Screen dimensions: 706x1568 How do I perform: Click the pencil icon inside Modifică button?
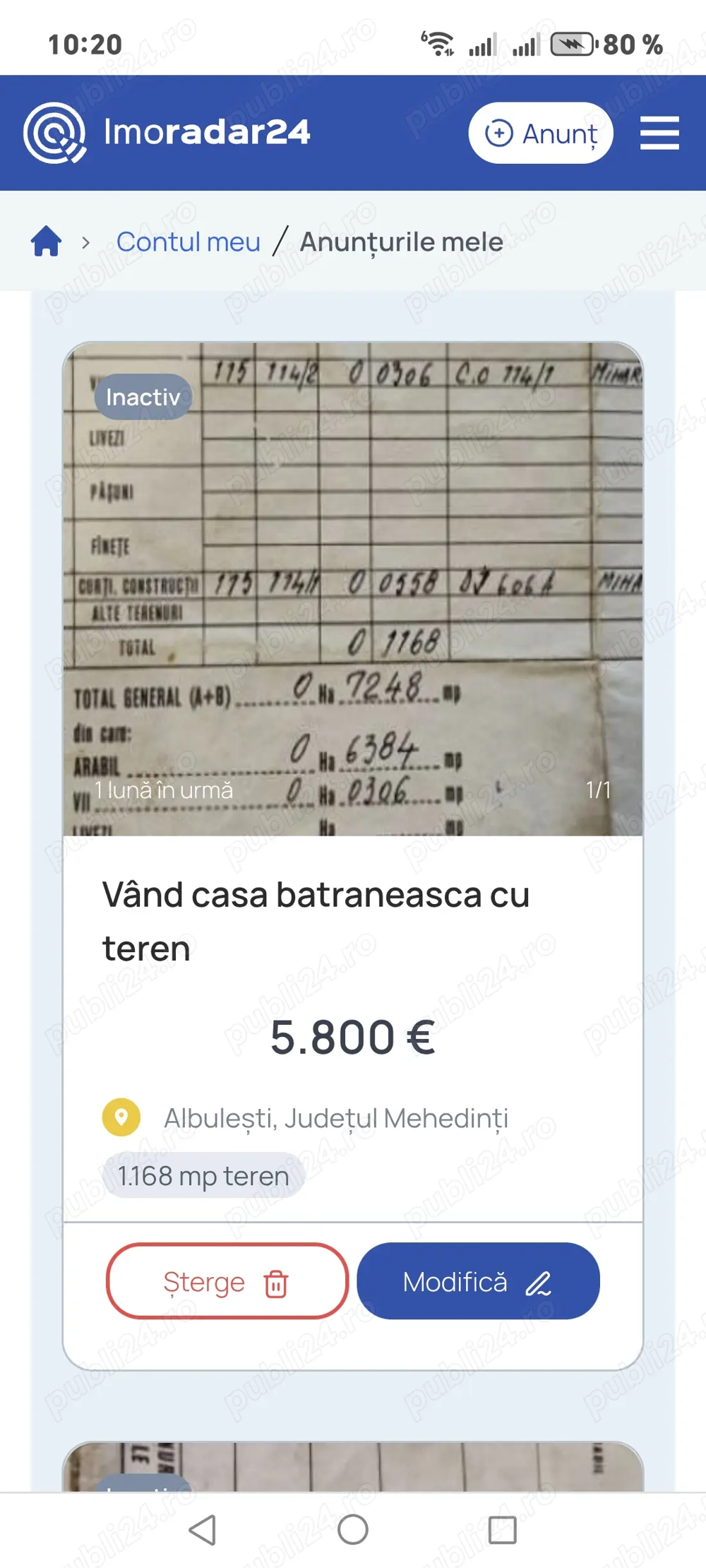(x=539, y=1282)
